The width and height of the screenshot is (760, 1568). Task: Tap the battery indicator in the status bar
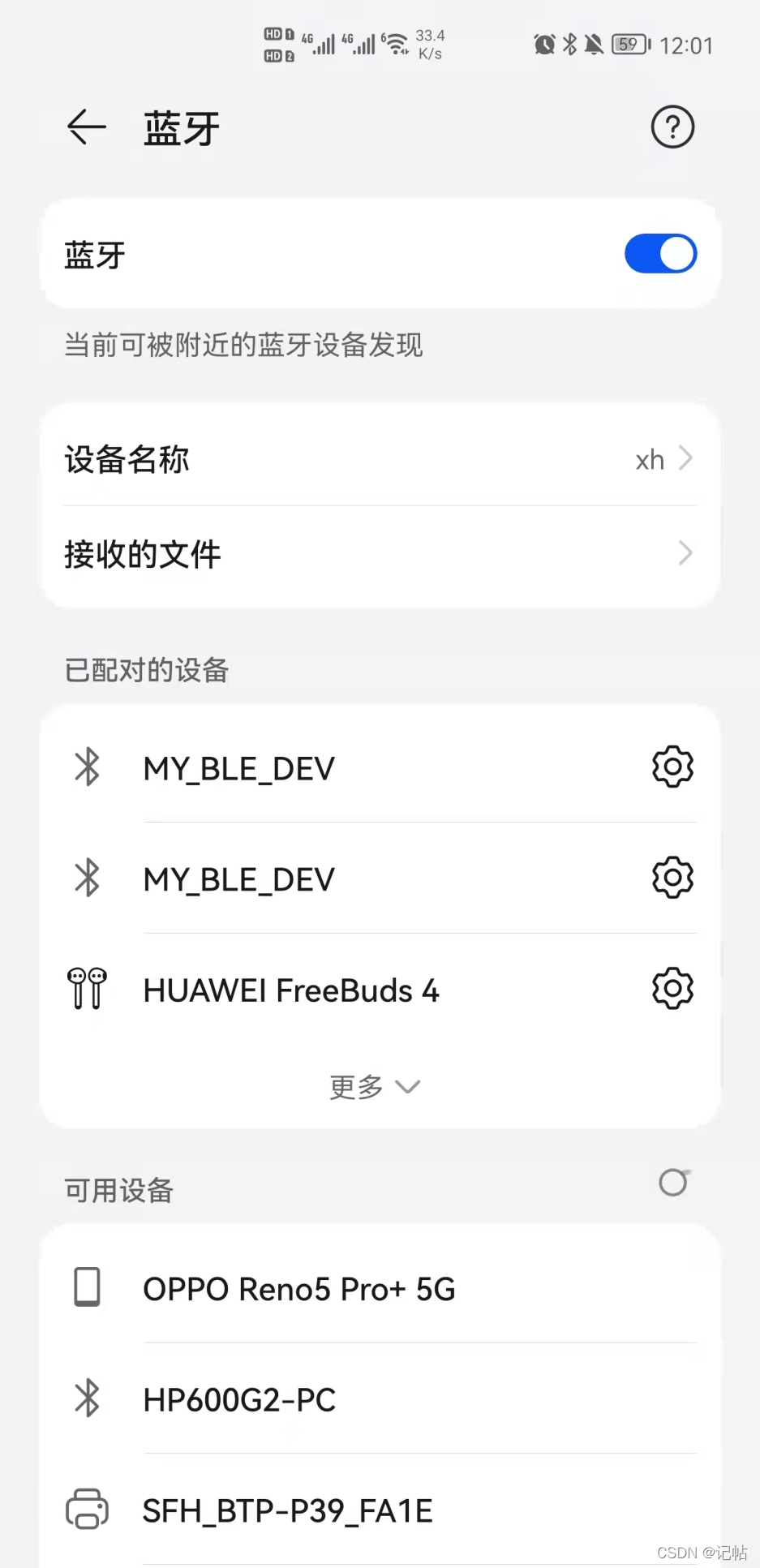coord(627,45)
